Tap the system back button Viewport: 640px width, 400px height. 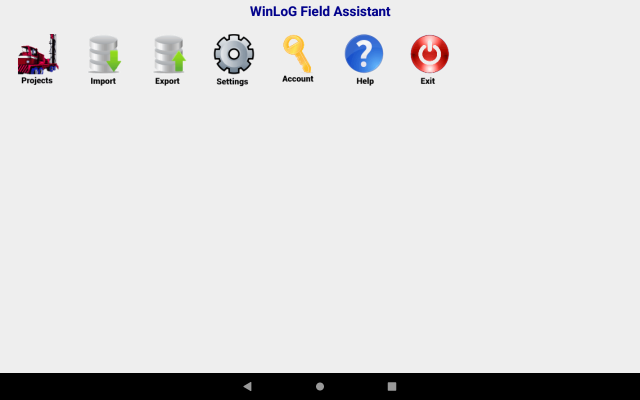[x=247, y=386]
